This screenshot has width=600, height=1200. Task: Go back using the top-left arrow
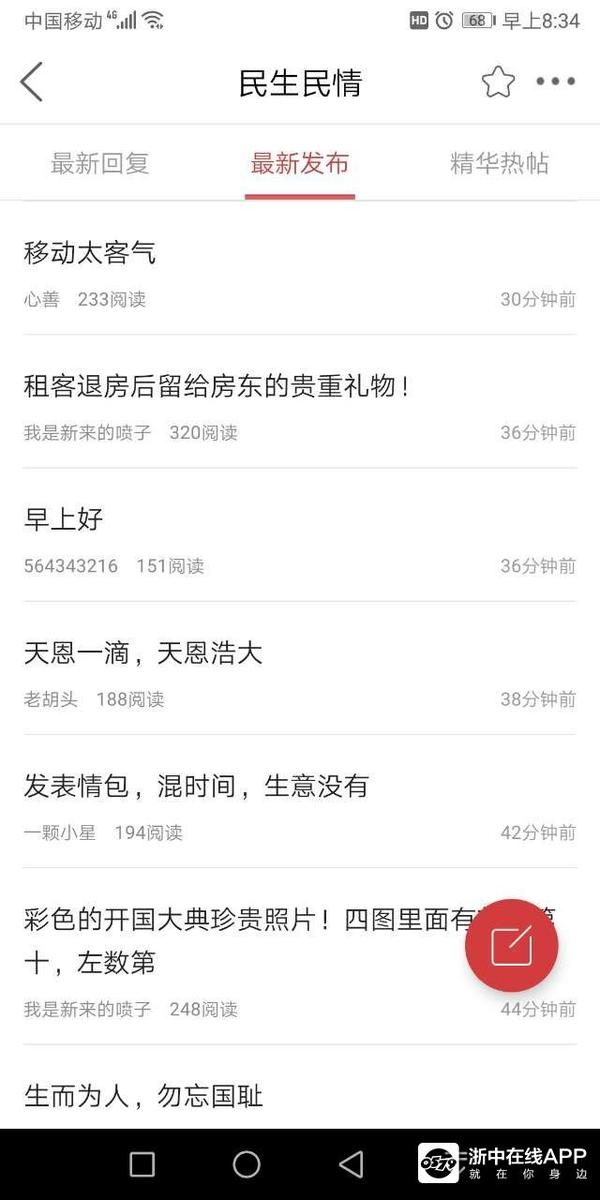[32, 82]
